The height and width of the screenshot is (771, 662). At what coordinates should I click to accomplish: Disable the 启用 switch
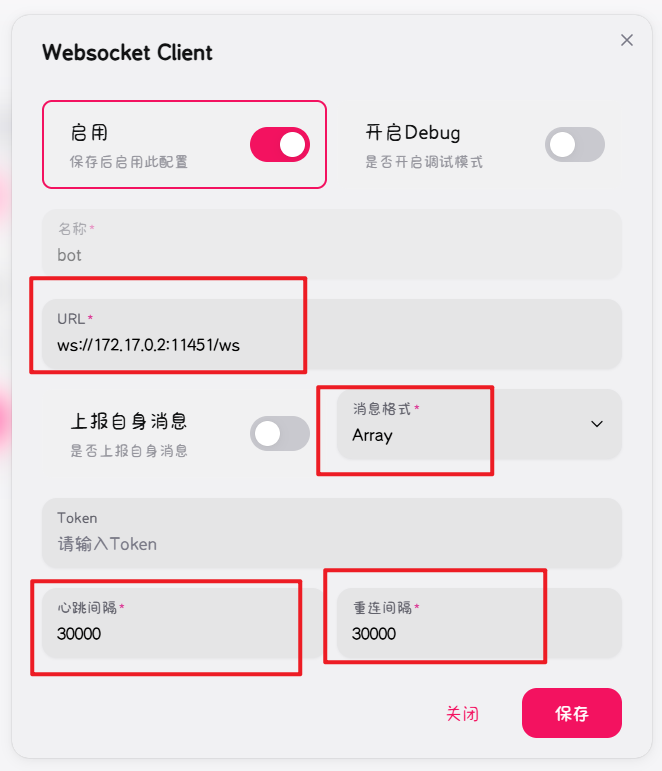pyautogui.click(x=279, y=145)
